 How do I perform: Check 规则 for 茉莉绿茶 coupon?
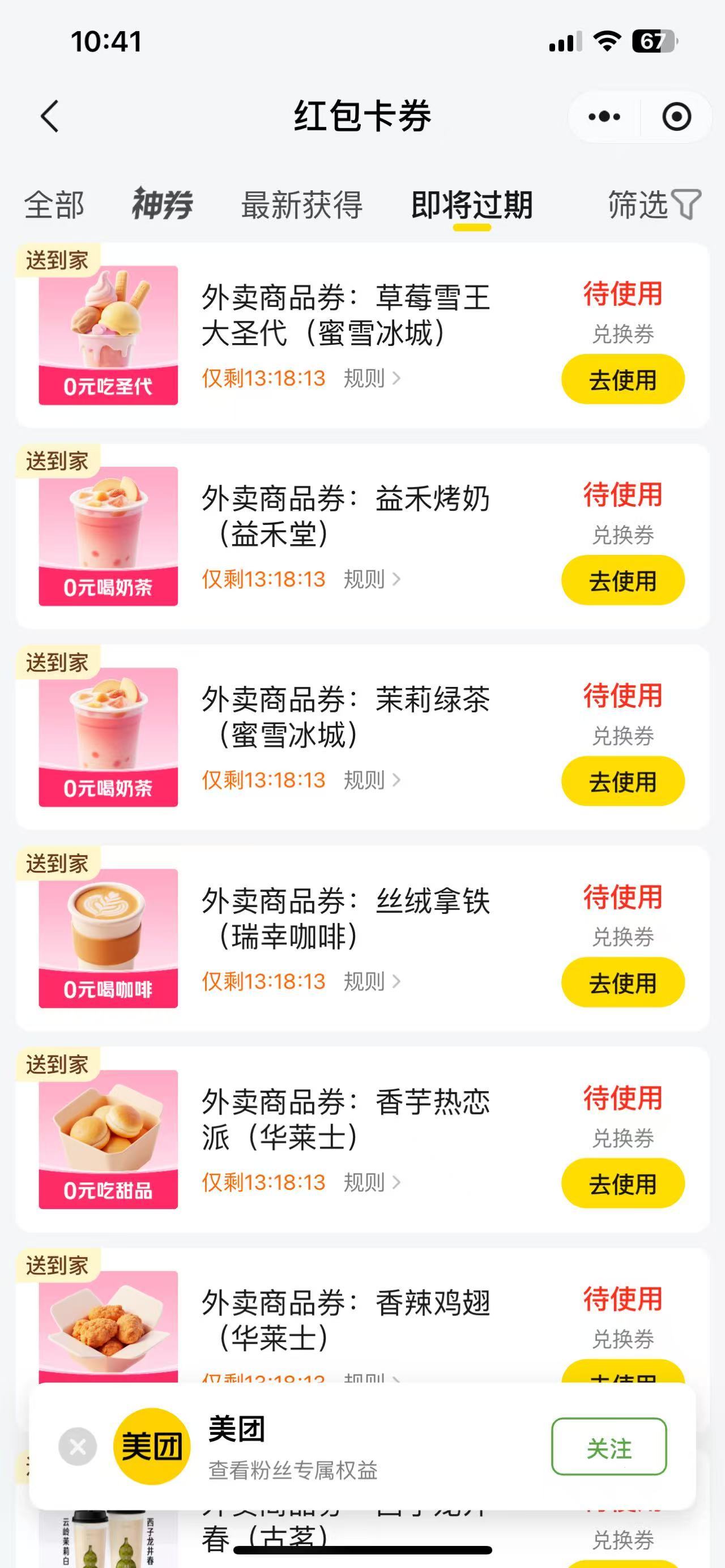[x=372, y=780]
